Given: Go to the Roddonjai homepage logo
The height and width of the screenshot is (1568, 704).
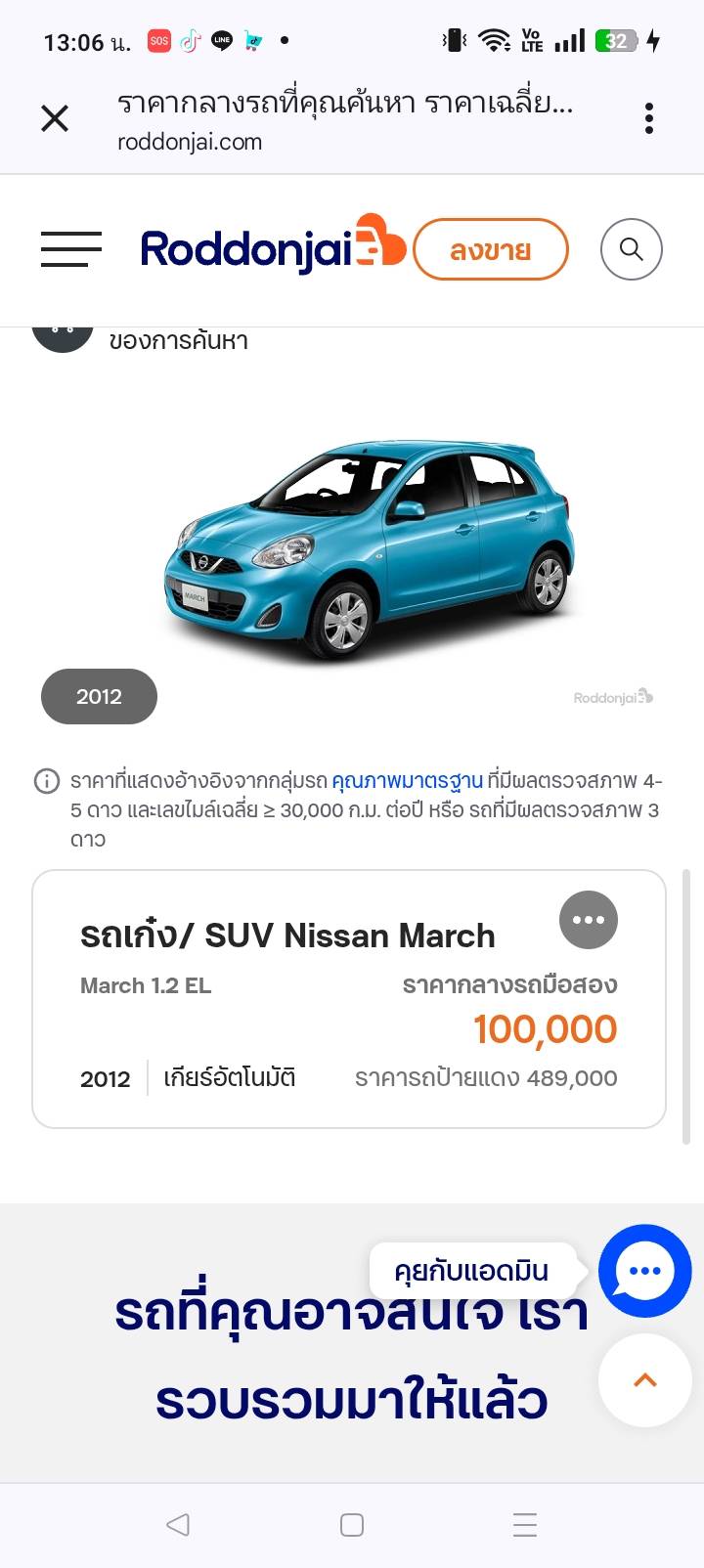Looking at the screenshot, I should coord(272,248).
